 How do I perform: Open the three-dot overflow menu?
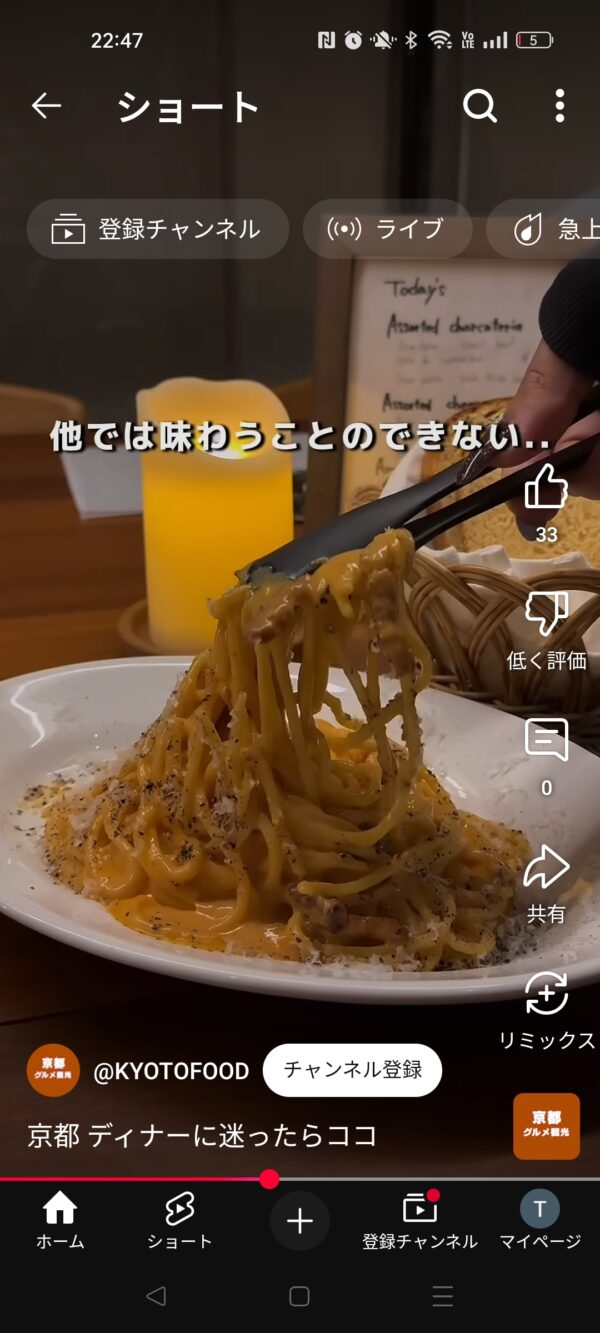tap(560, 106)
